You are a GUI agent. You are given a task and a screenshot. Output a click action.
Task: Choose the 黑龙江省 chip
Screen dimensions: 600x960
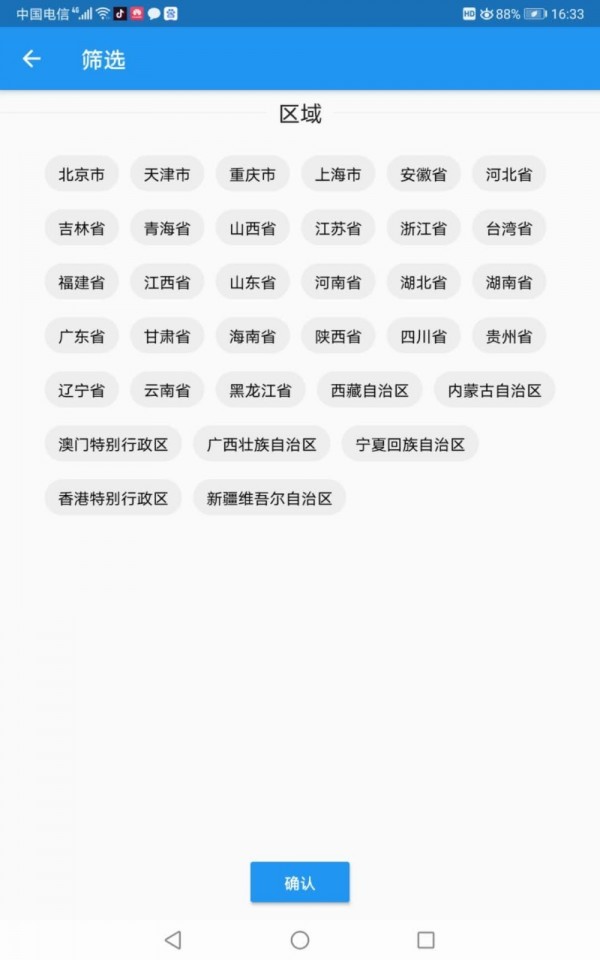pos(261,390)
